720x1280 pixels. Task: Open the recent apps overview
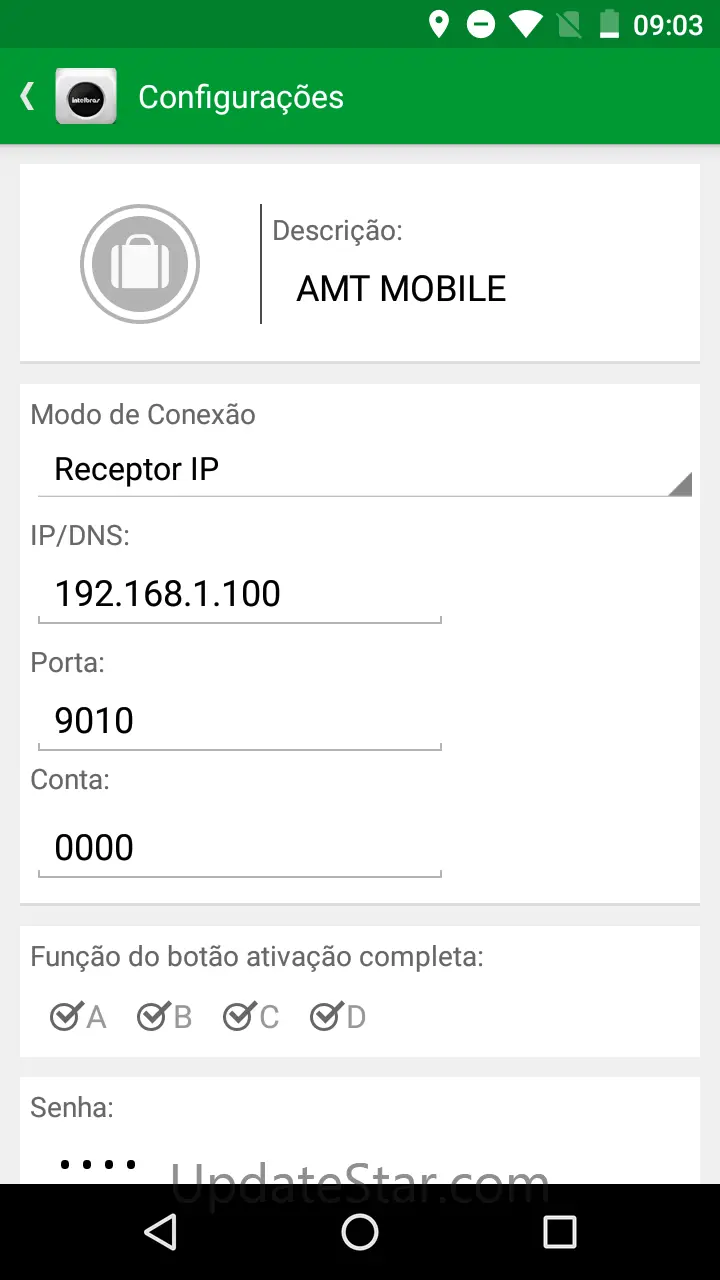coord(560,1232)
